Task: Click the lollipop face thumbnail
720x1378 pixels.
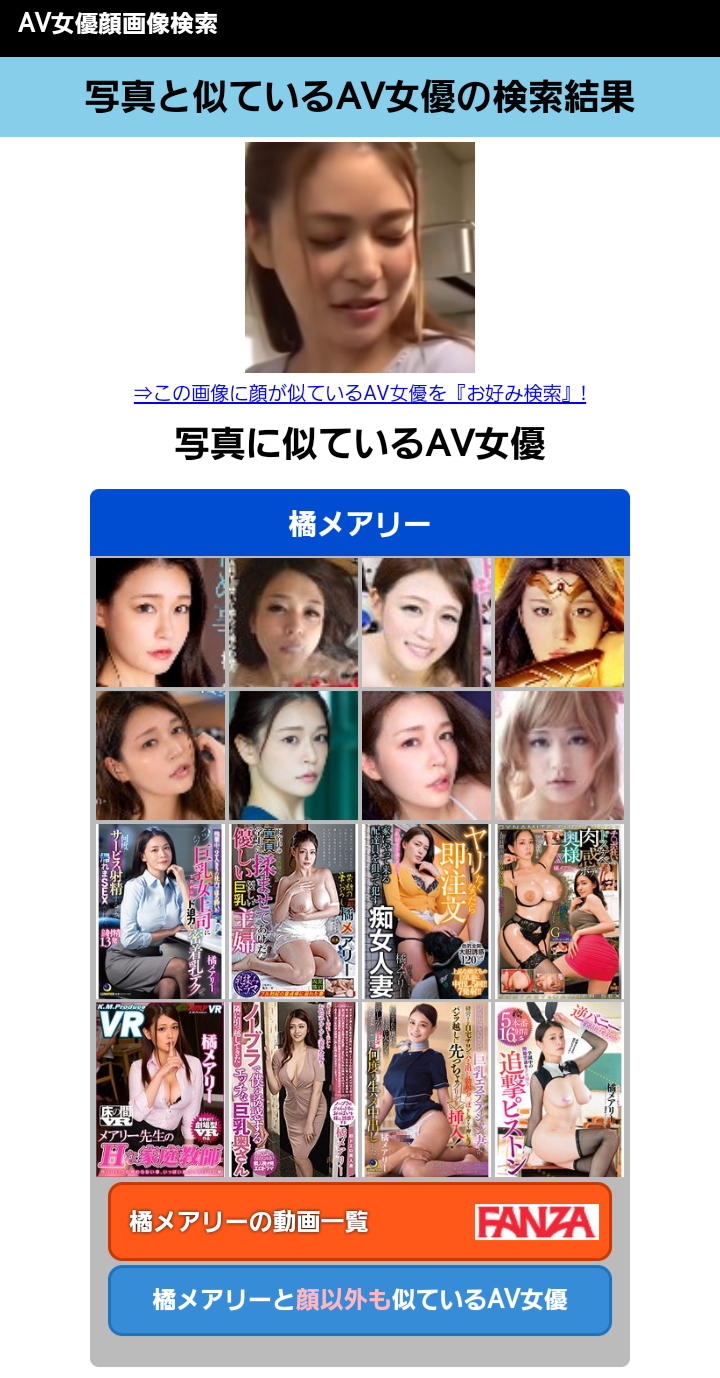Action: coord(425,754)
